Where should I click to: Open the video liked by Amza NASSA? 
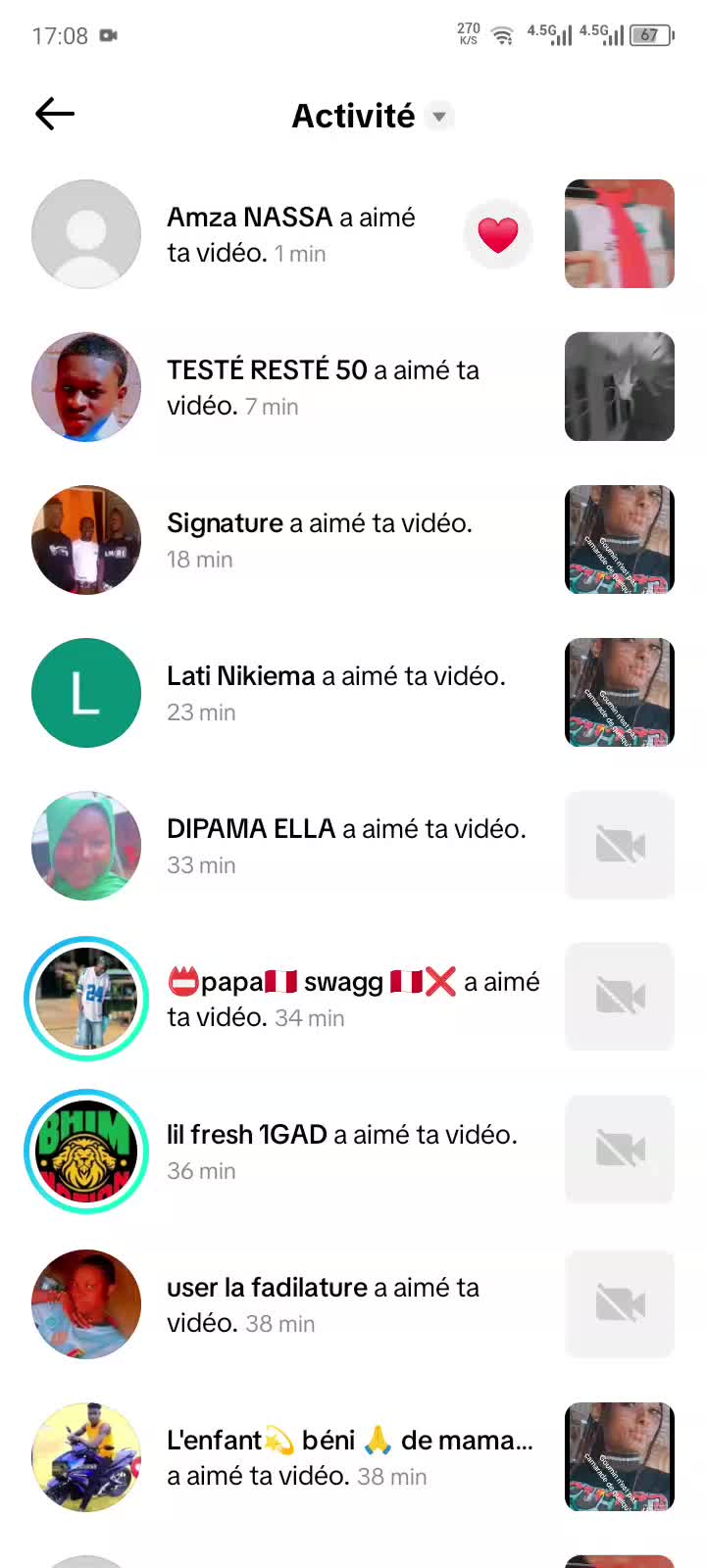(x=619, y=234)
